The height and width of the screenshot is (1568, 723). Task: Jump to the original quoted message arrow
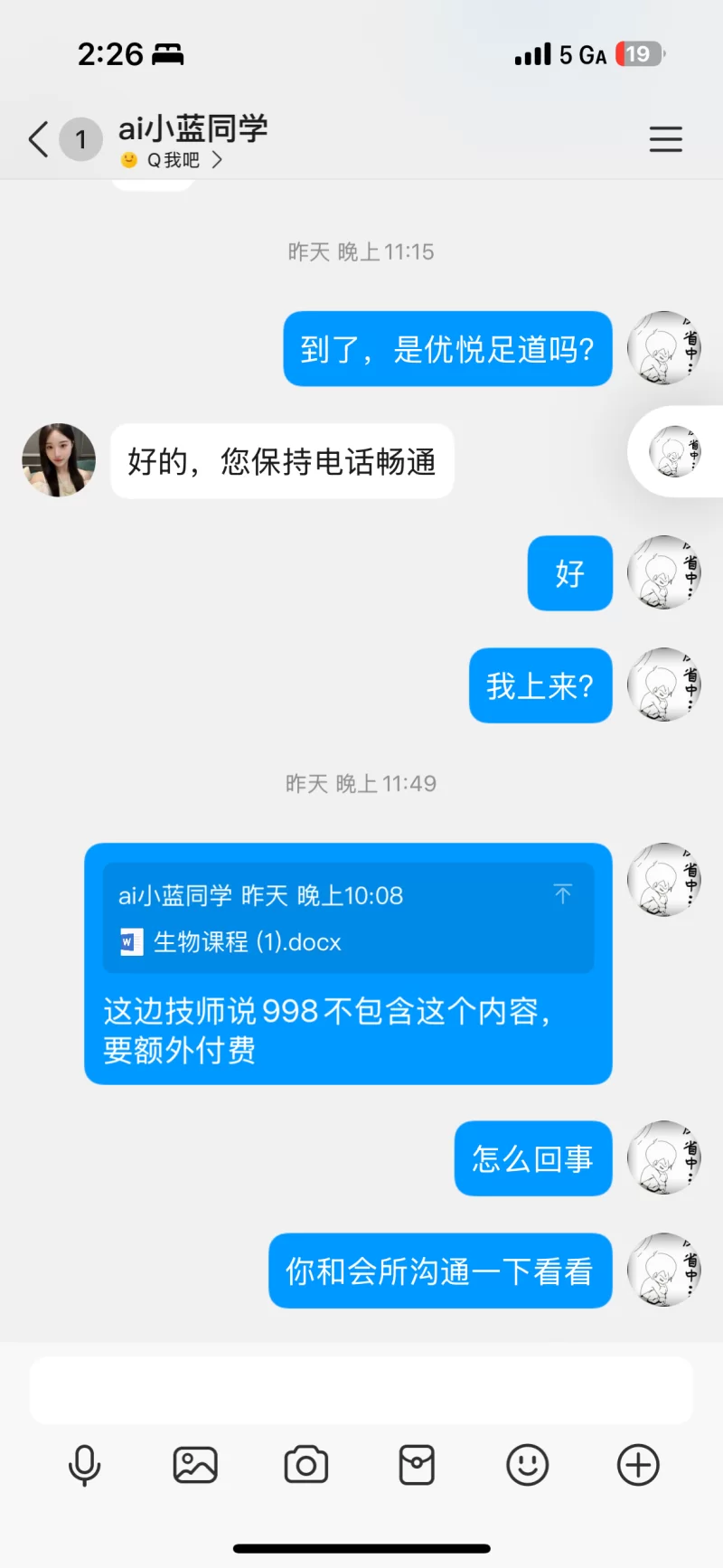click(563, 894)
